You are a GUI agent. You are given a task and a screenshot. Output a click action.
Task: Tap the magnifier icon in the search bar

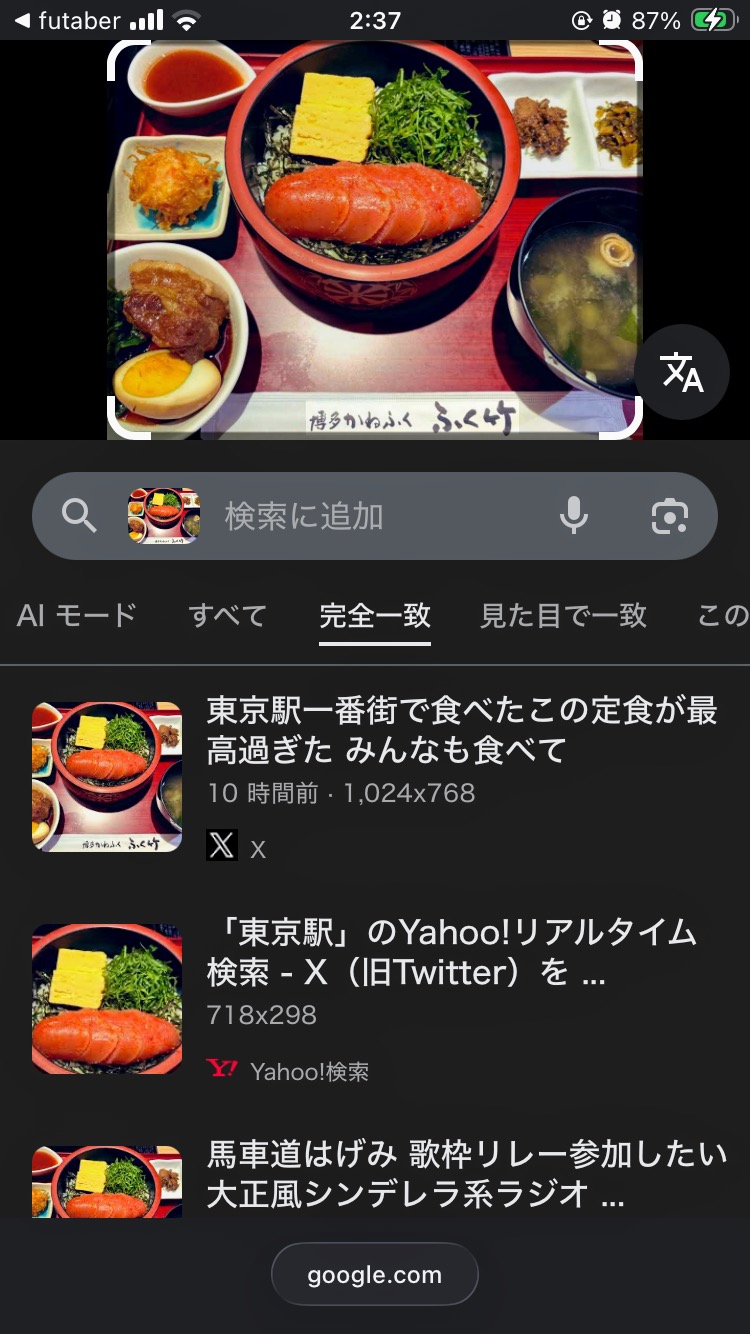pos(79,516)
